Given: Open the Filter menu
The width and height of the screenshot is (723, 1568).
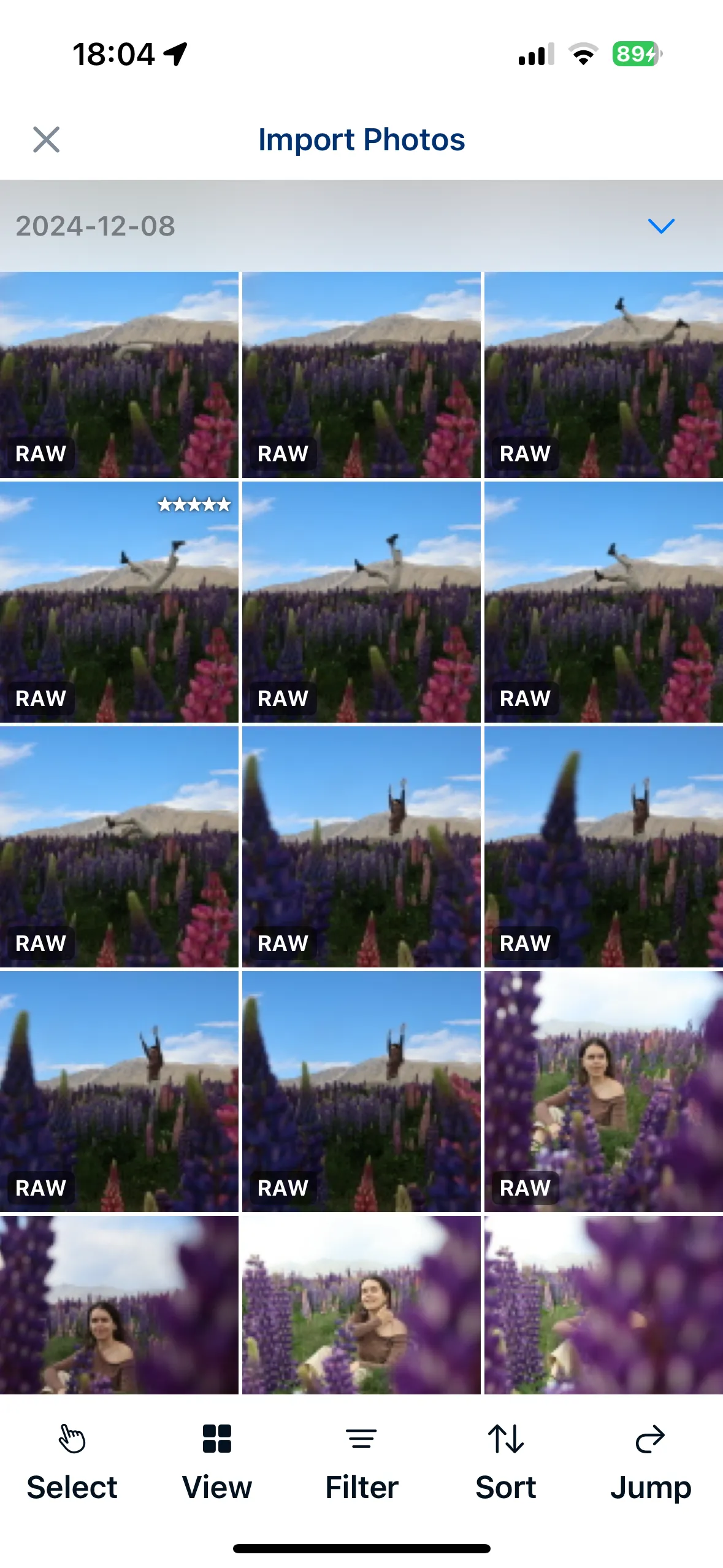Looking at the screenshot, I should (x=362, y=1462).
